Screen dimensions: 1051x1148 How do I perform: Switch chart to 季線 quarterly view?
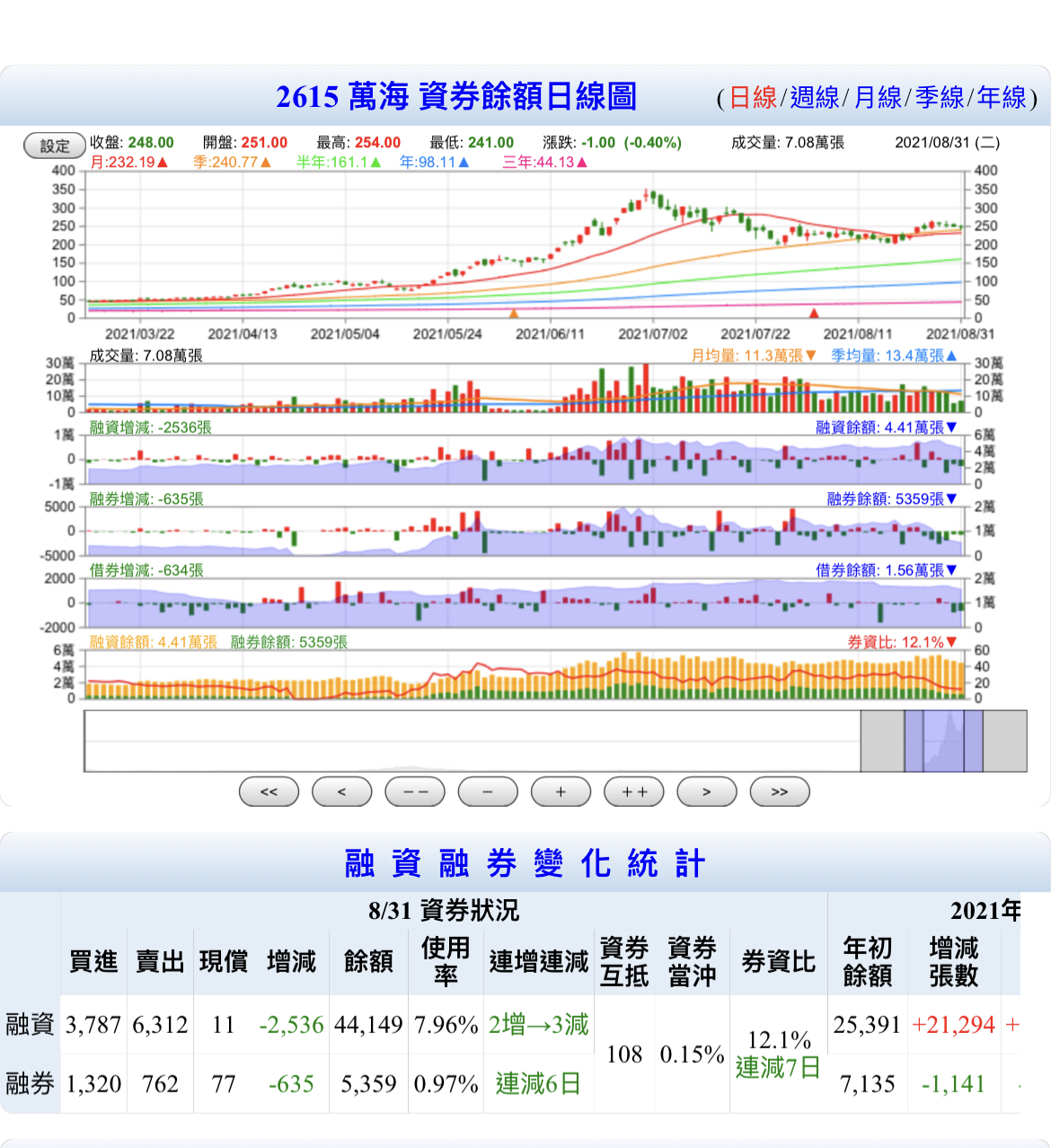pyautogui.click(x=939, y=97)
